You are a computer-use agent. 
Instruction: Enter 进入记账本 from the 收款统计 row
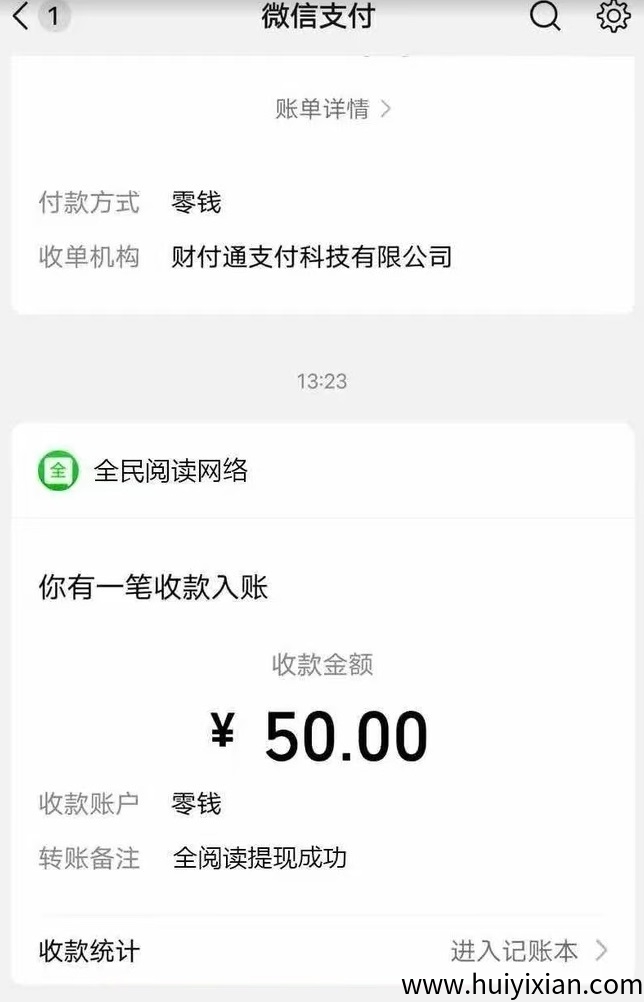pyautogui.click(x=528, y=950)
